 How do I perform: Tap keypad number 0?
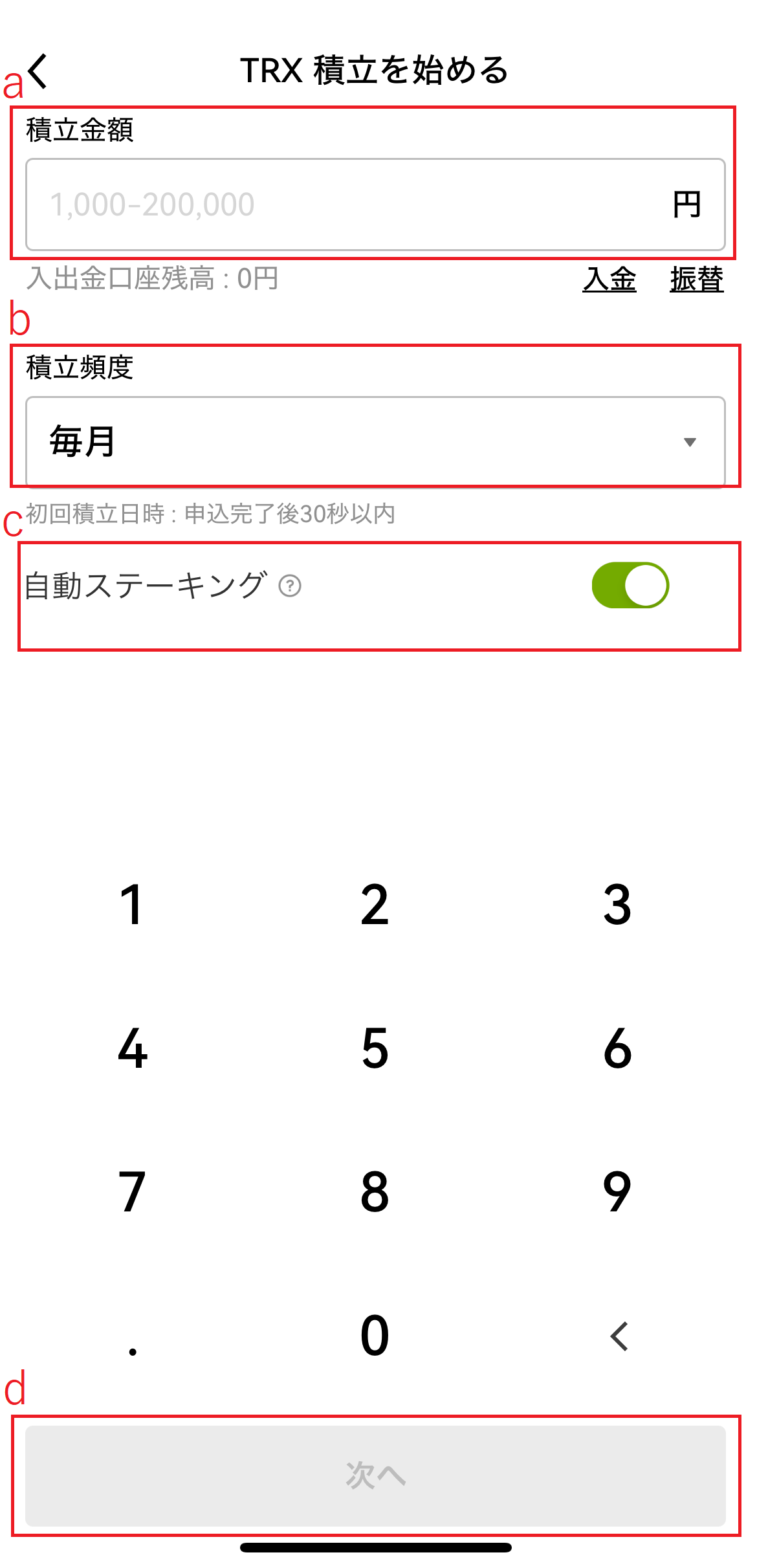click(x=375, y=1336)
